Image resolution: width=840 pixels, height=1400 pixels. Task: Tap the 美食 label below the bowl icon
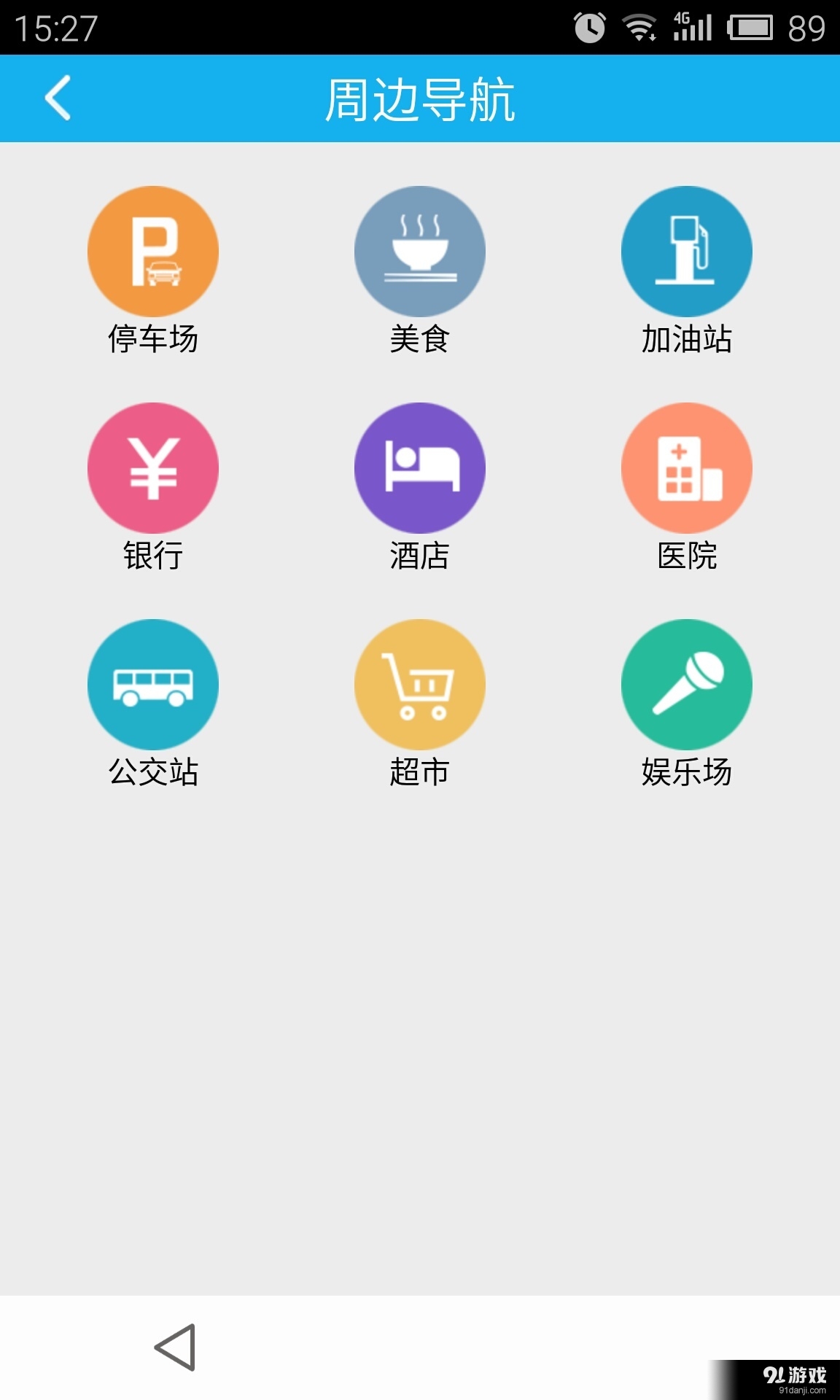tap(419, 337)
